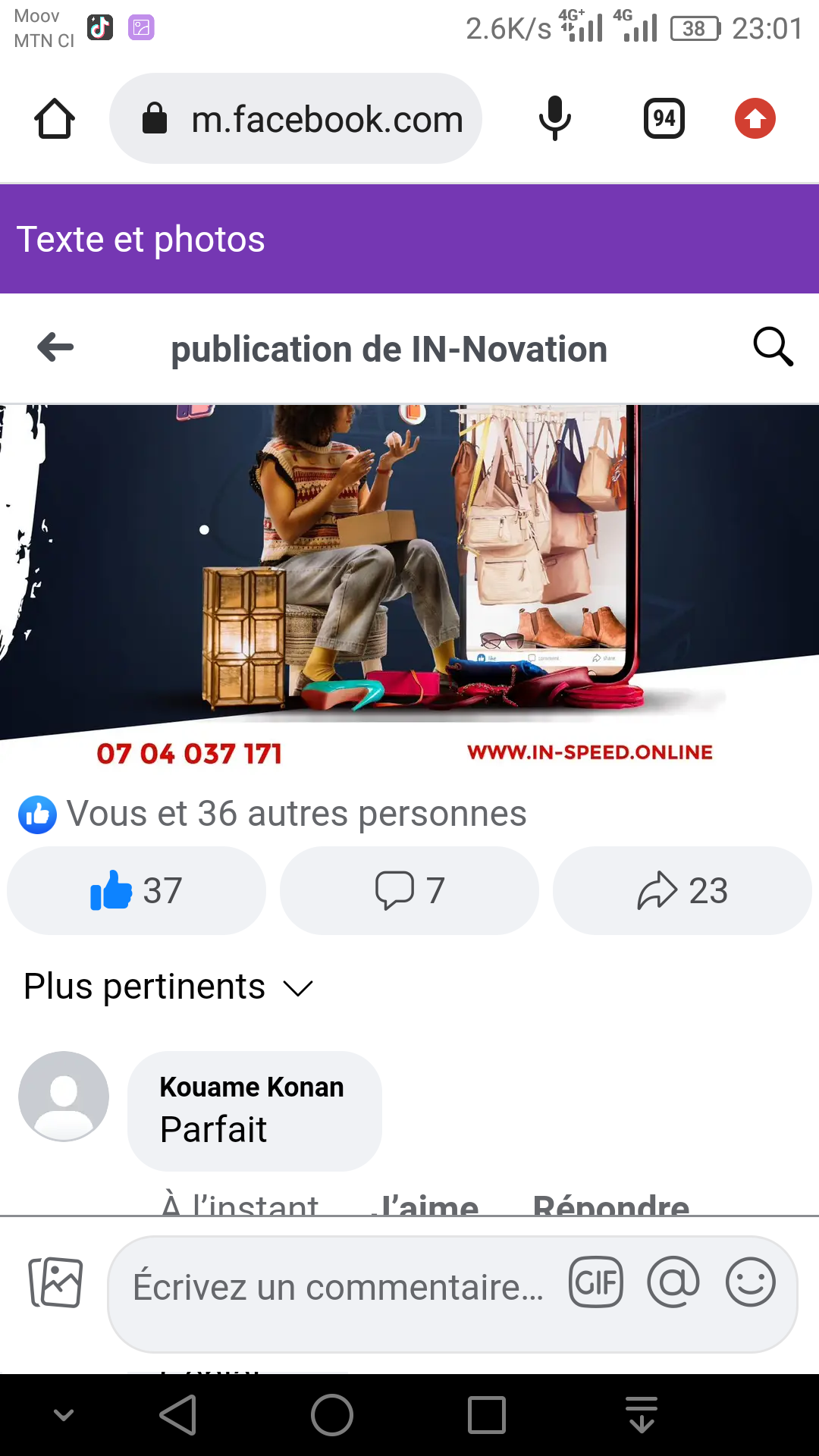
Task: Insert a GIF in the comment
Action: 596,1282
